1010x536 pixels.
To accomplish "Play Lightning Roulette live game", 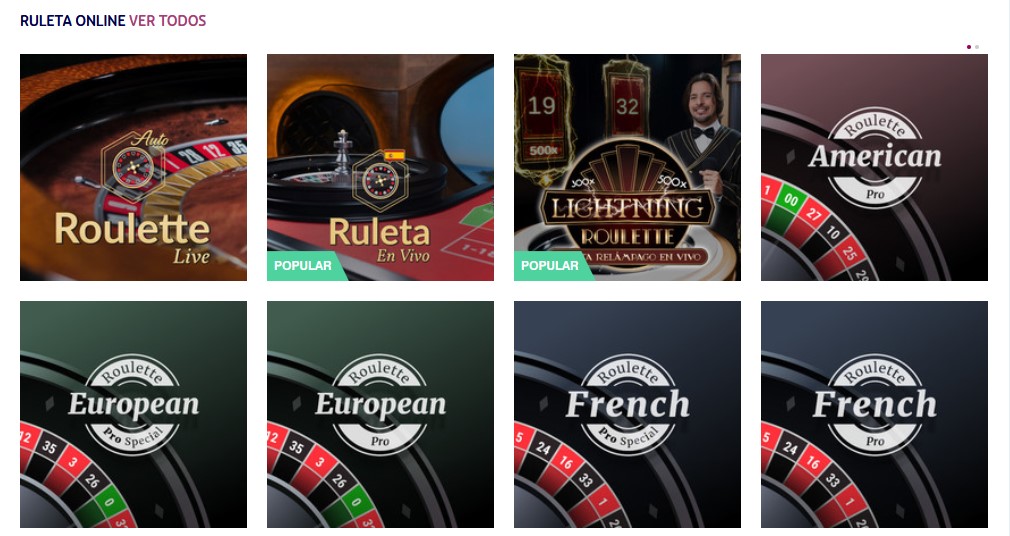I will tap(627, 167).
